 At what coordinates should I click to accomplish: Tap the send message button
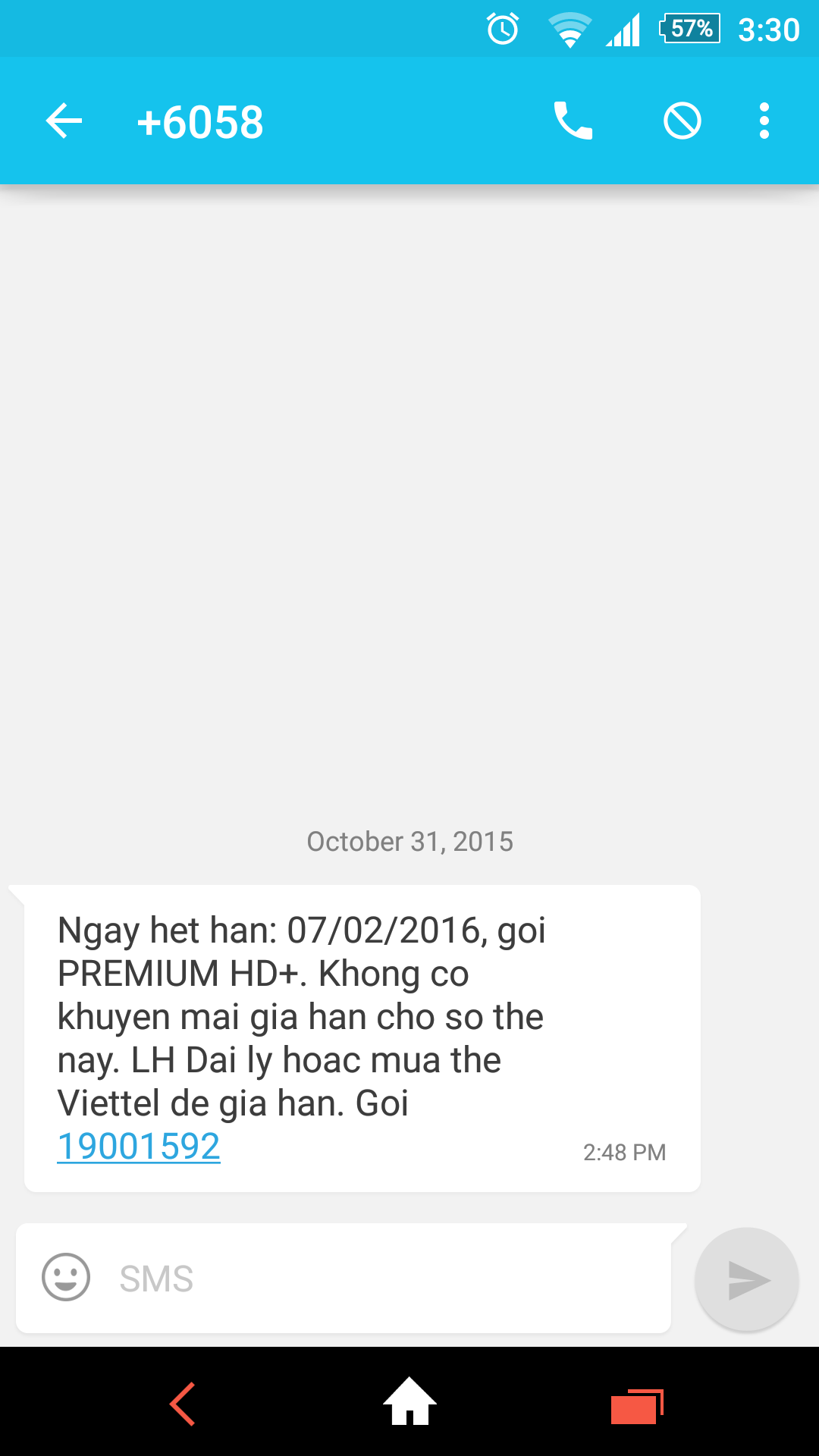coord(747,1279)
